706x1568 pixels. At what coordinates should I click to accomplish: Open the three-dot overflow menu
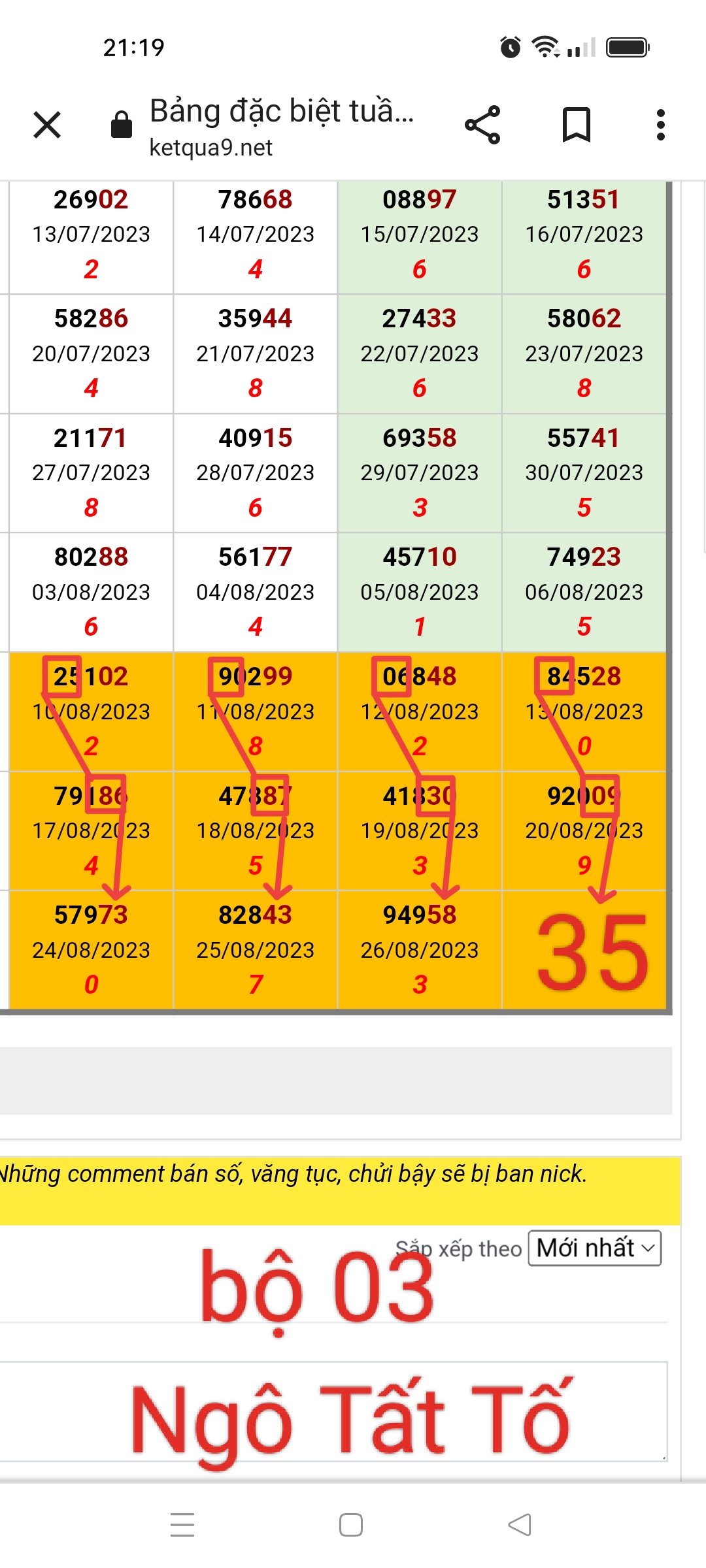tap(661, 125)
